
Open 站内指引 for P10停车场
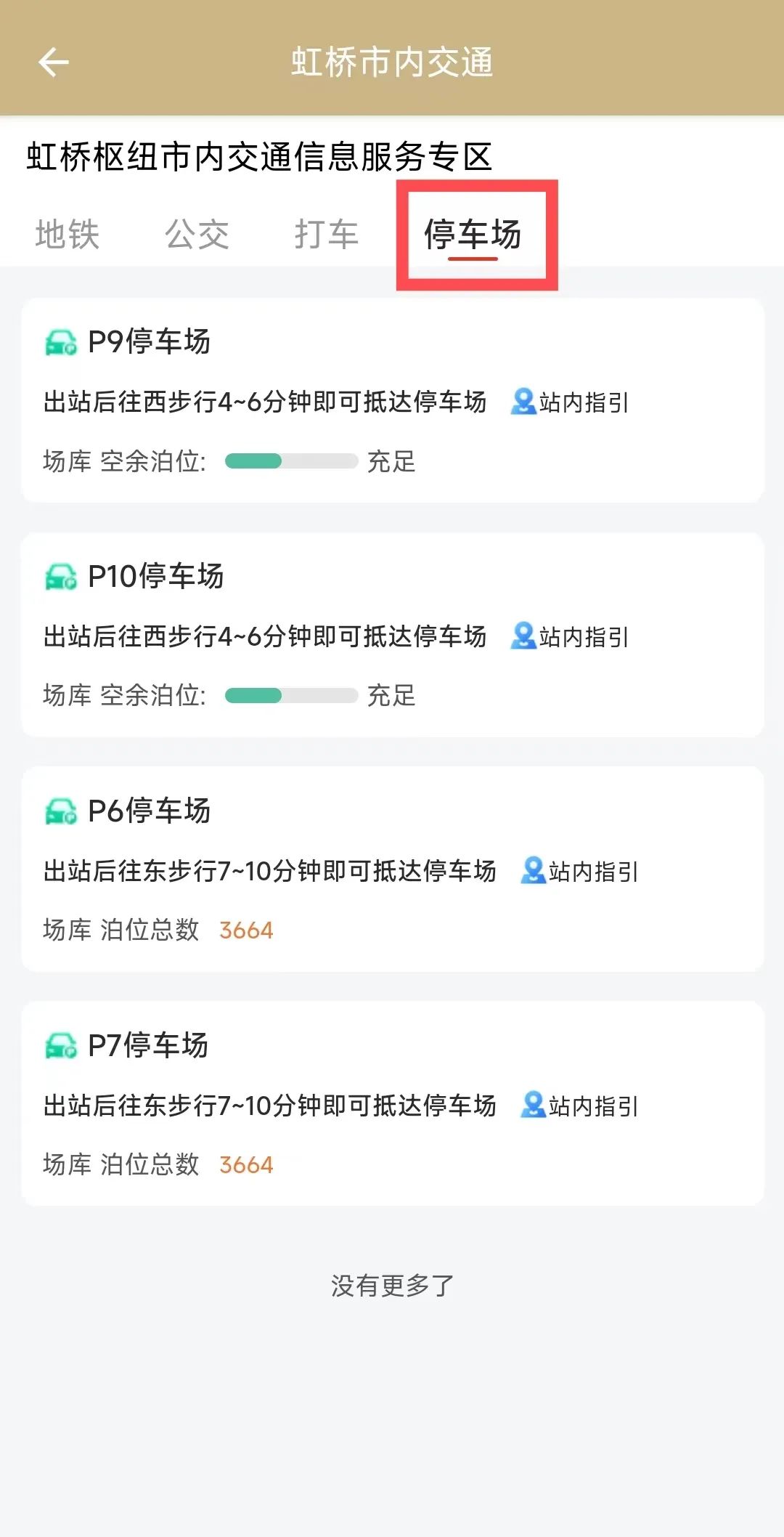[570, 636]
